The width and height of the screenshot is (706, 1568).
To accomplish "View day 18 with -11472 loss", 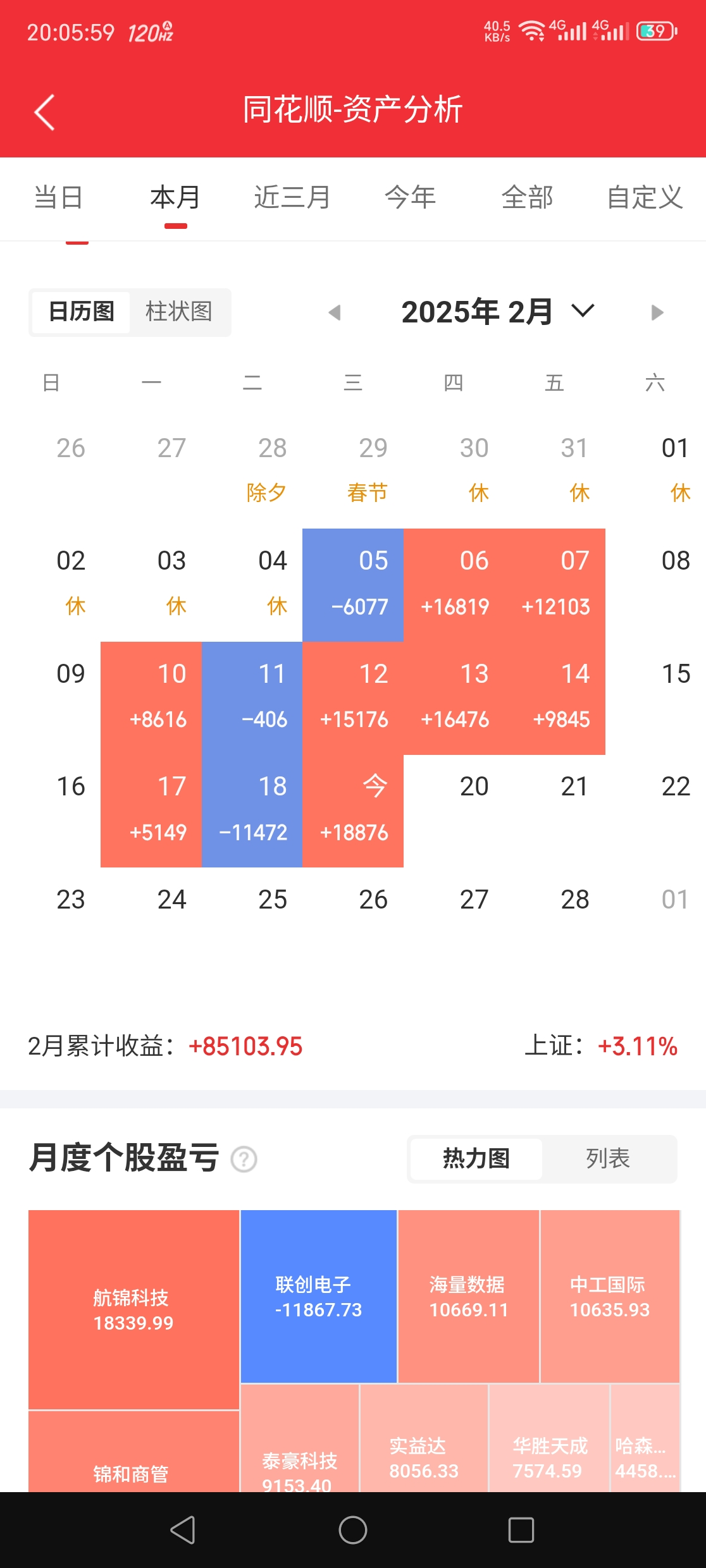I will 252,811.
